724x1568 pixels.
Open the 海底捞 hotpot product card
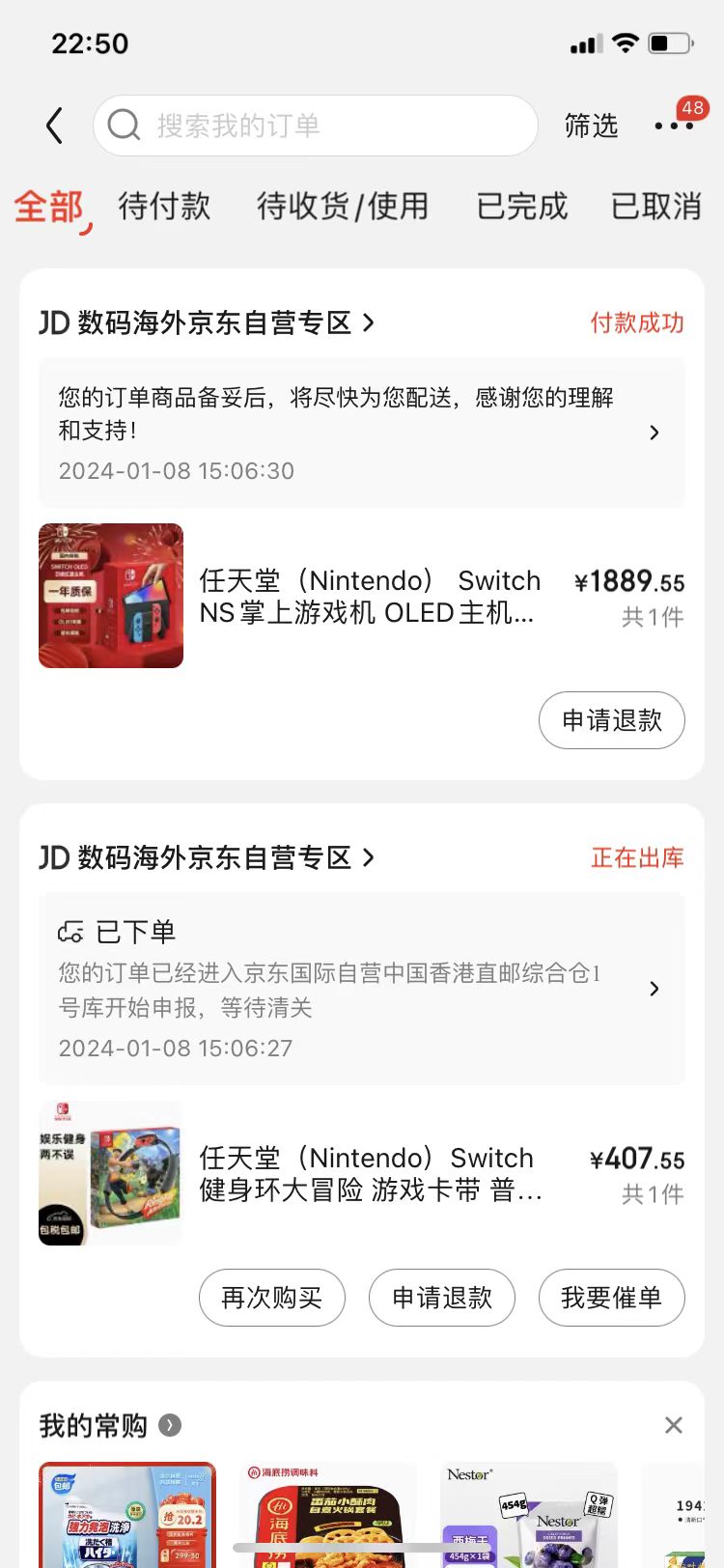pyautogui.click(x=327, y=1516)
